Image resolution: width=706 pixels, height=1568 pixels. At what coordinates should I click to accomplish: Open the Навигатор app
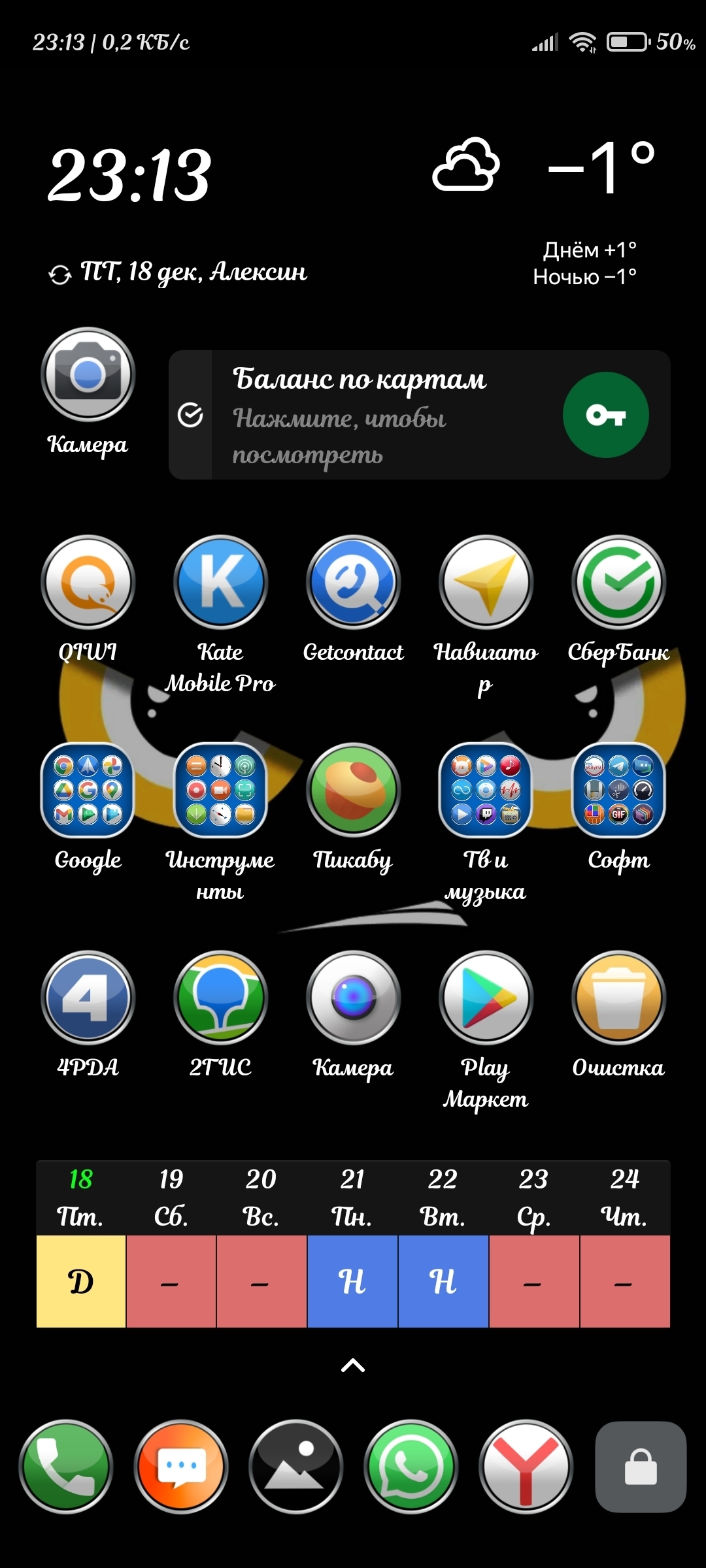coord(486,582)
